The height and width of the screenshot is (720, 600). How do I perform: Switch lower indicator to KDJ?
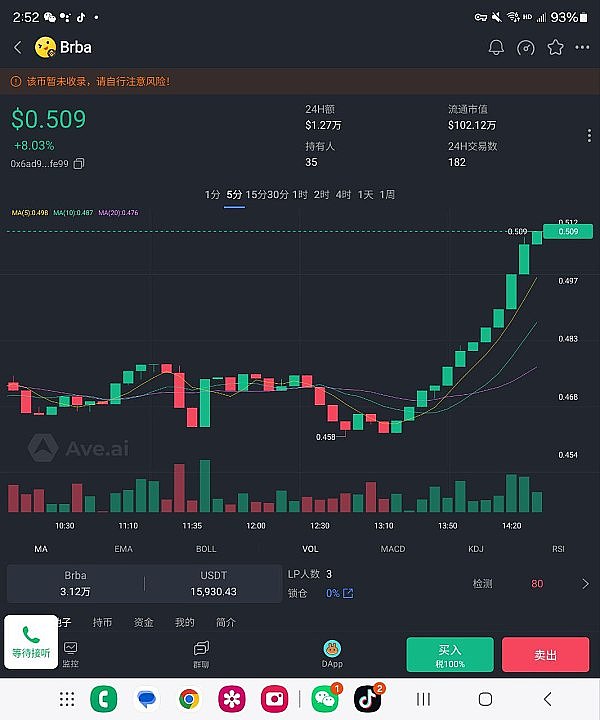pos(476,548)
